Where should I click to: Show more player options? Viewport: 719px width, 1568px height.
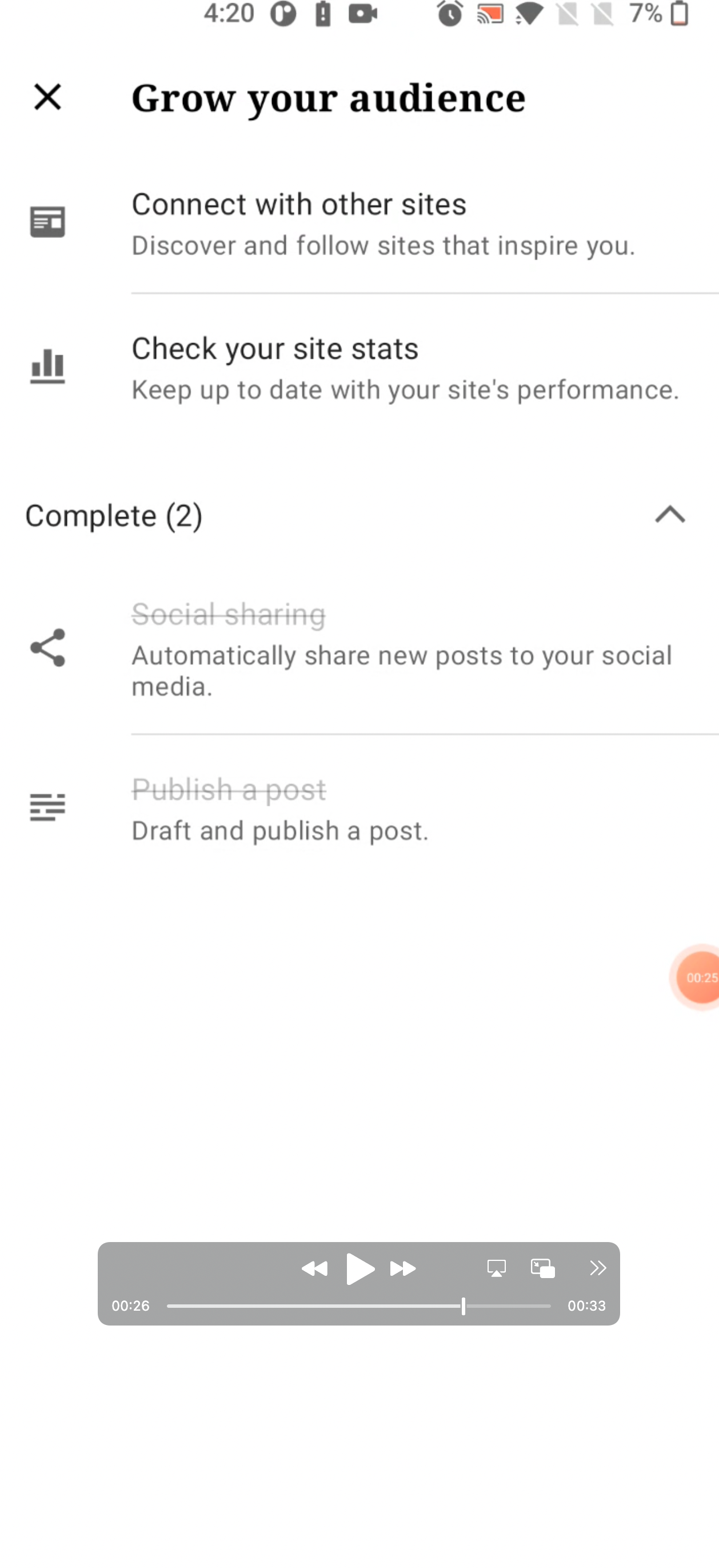(x=598, y=1268)
